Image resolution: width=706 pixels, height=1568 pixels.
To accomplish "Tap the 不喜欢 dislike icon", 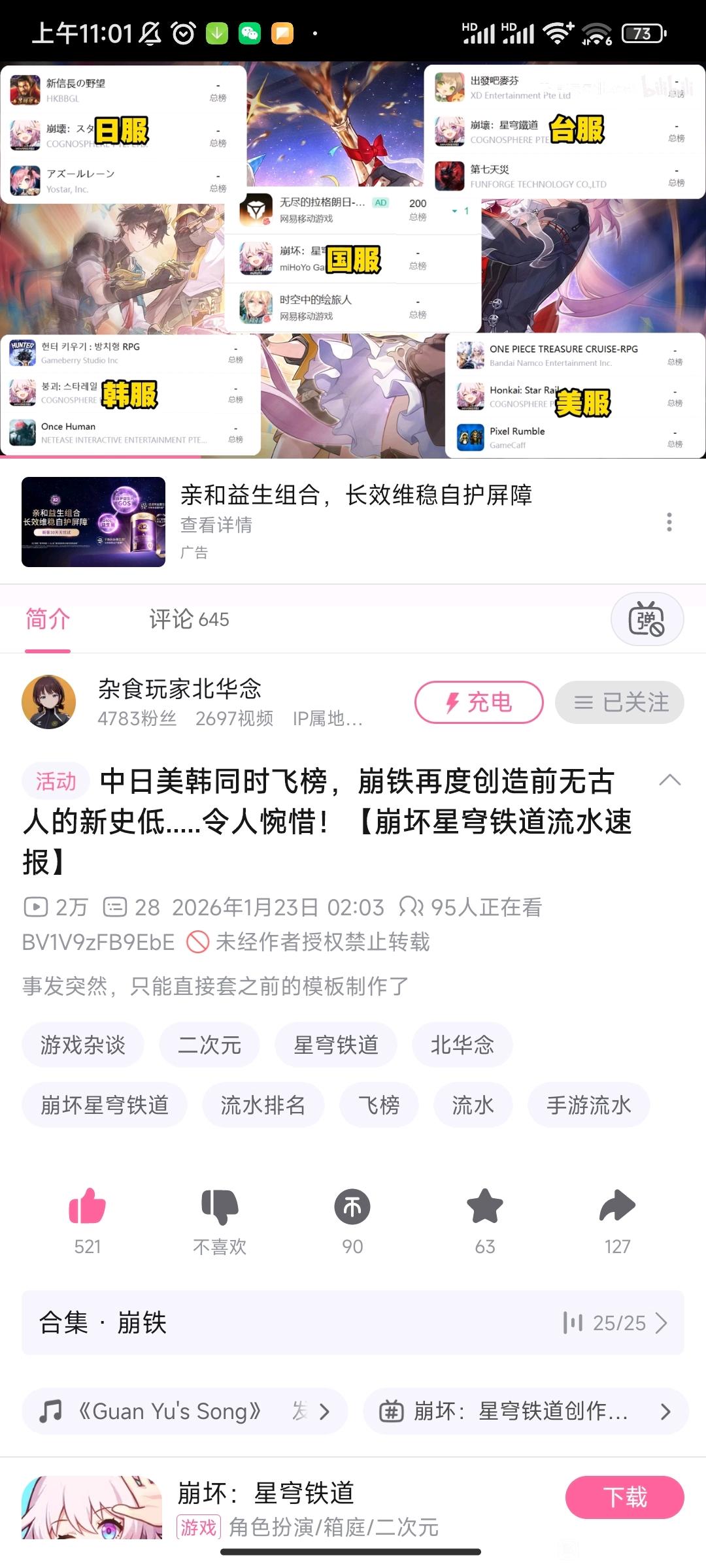I will click(x=220, y=1207).
